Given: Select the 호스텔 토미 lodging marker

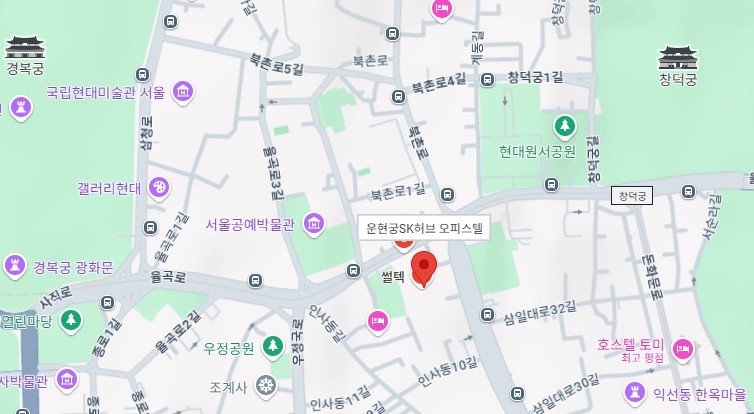Looking at the screenshot, I should [683, 350].
